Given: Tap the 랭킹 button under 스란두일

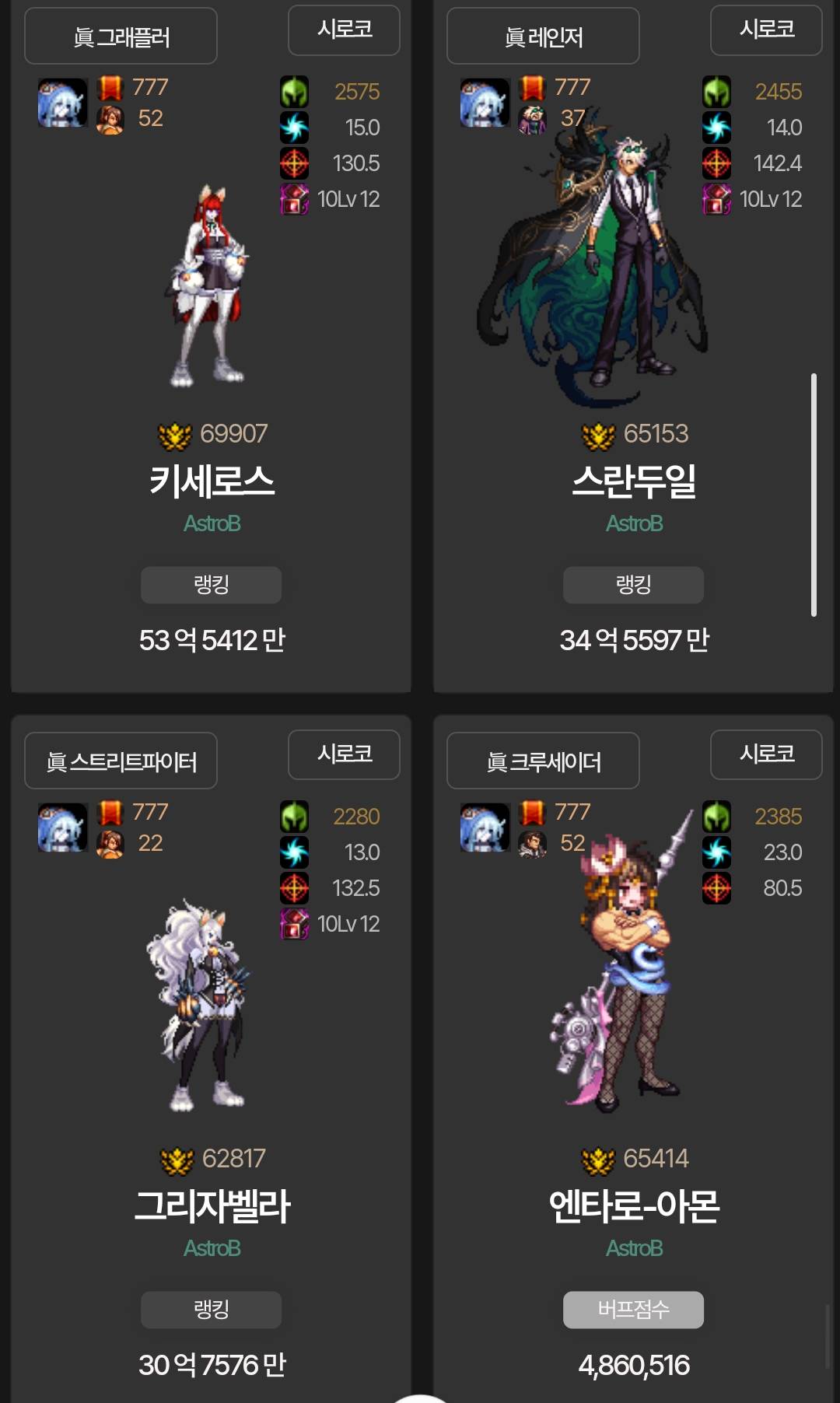Looking at the screenshot, I should (633, 585).
